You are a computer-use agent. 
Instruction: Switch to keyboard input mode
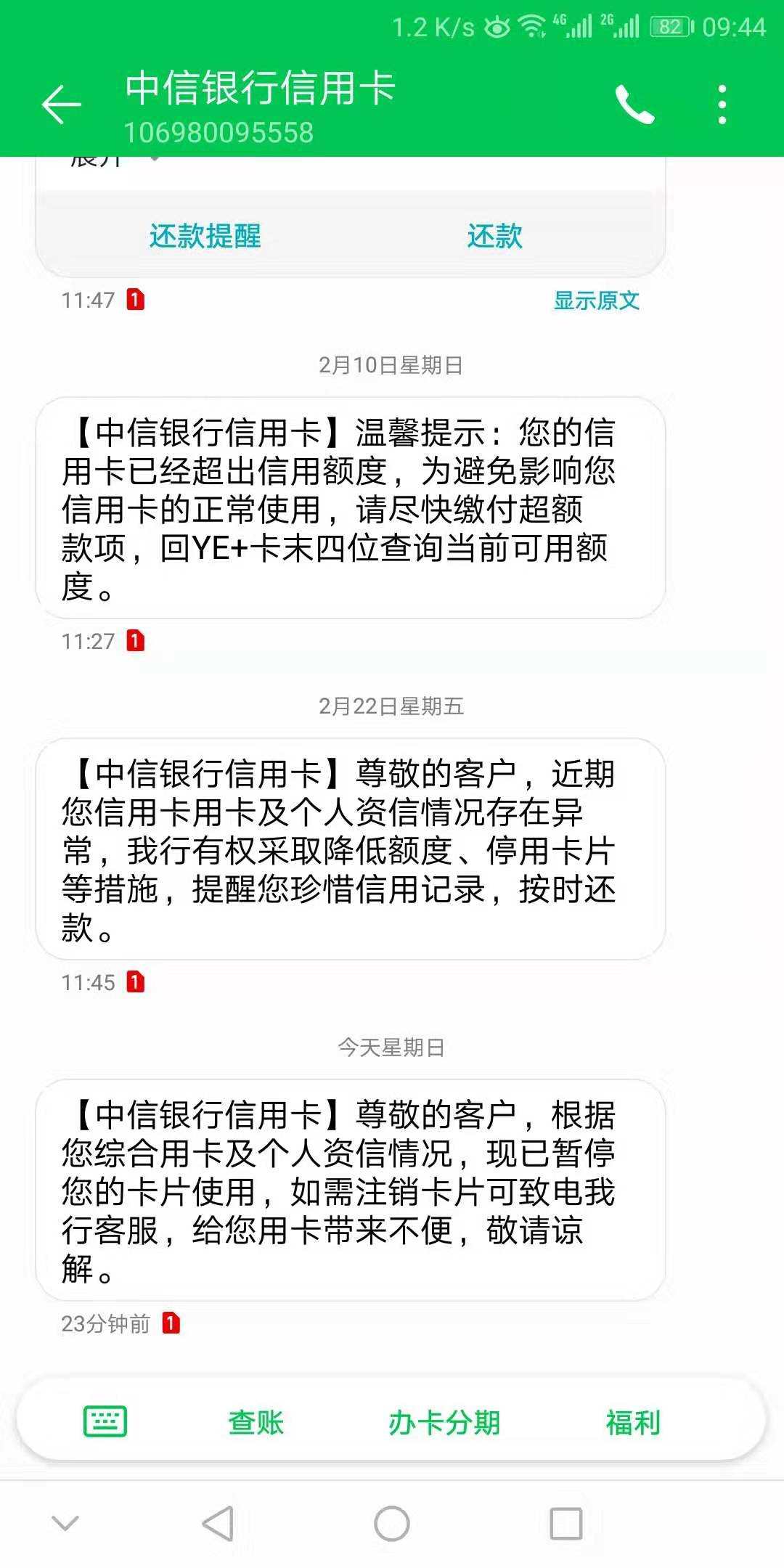105,1421
